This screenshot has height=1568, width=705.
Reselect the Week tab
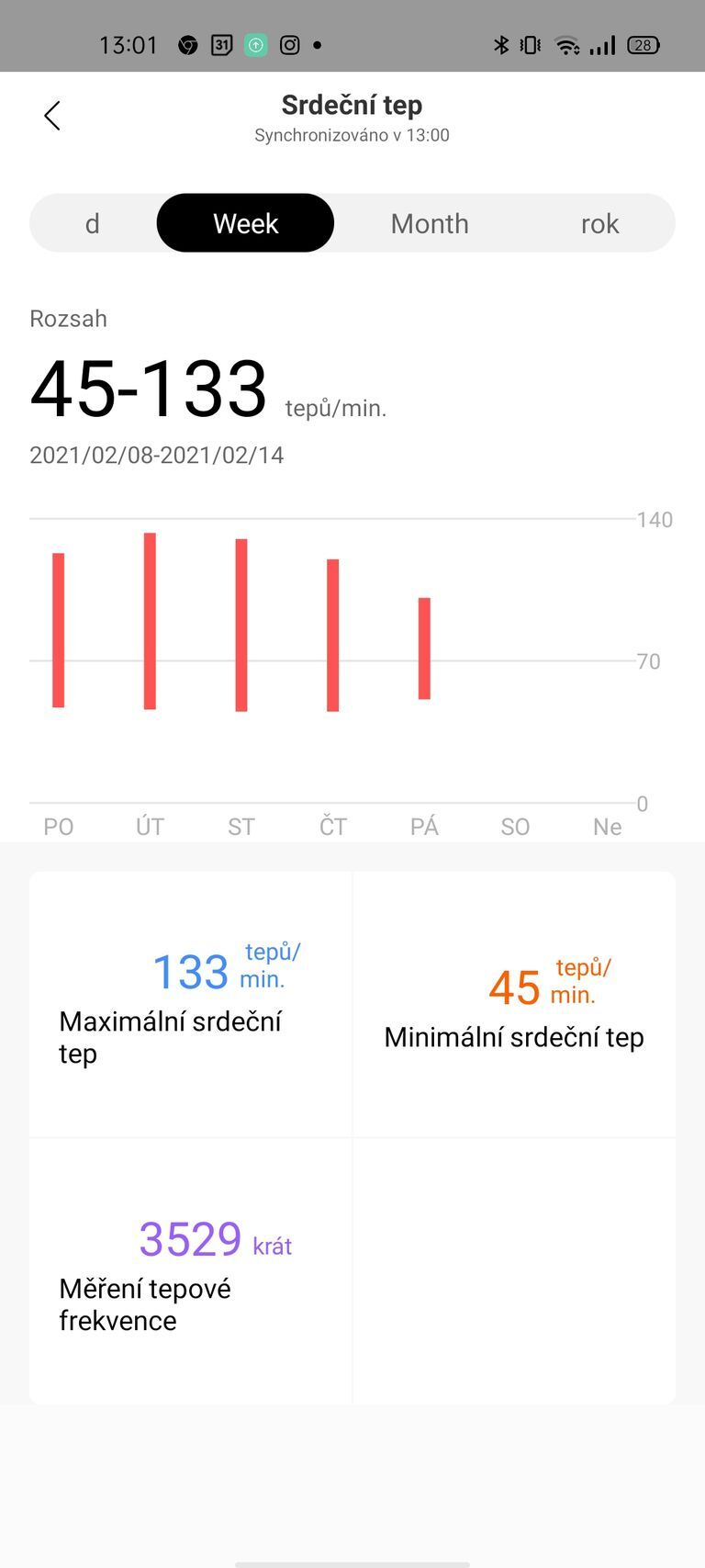[x=244, y=222]
